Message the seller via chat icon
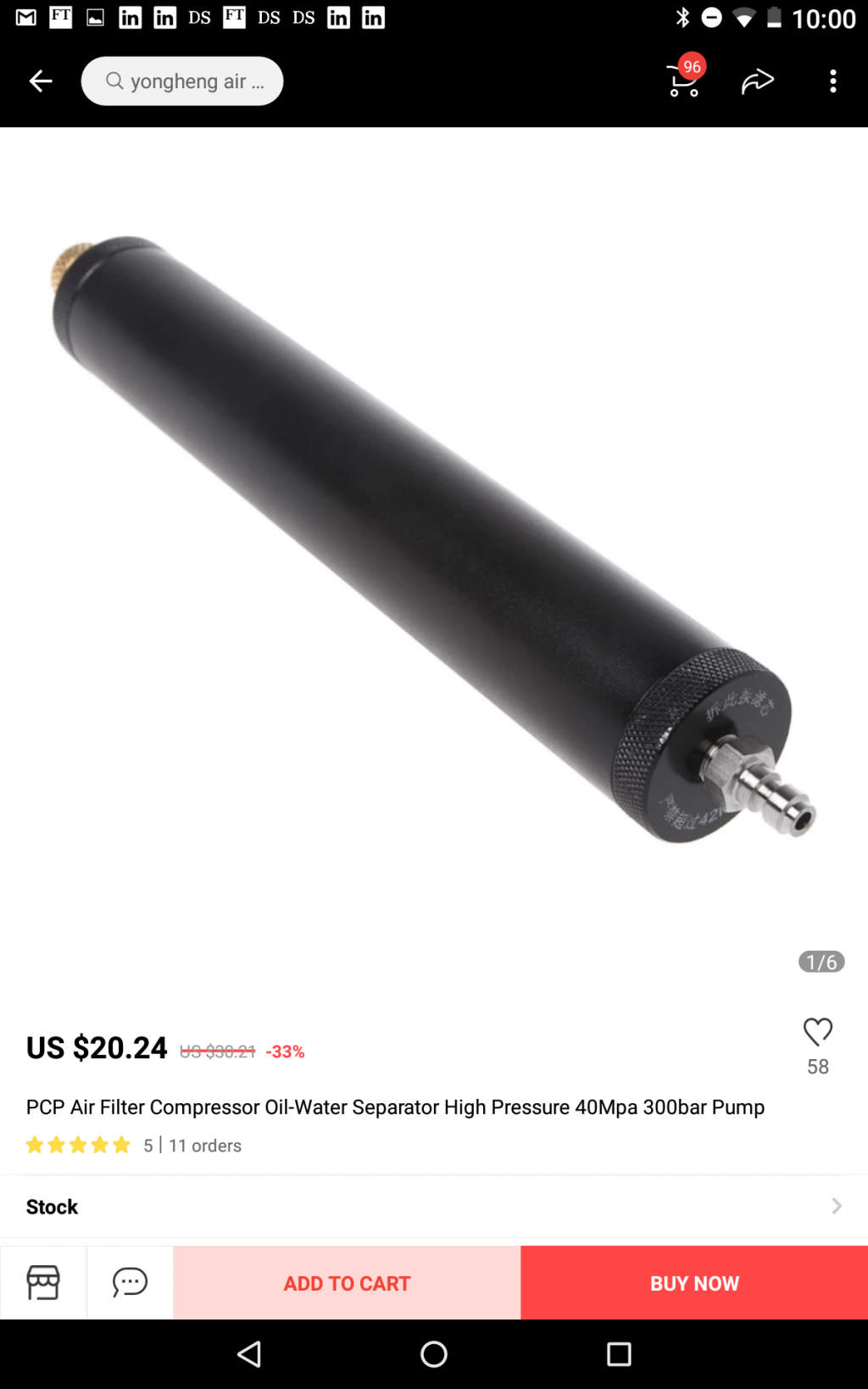Viewport: 868px width, 1389px height. click(x=130, y=1283)
